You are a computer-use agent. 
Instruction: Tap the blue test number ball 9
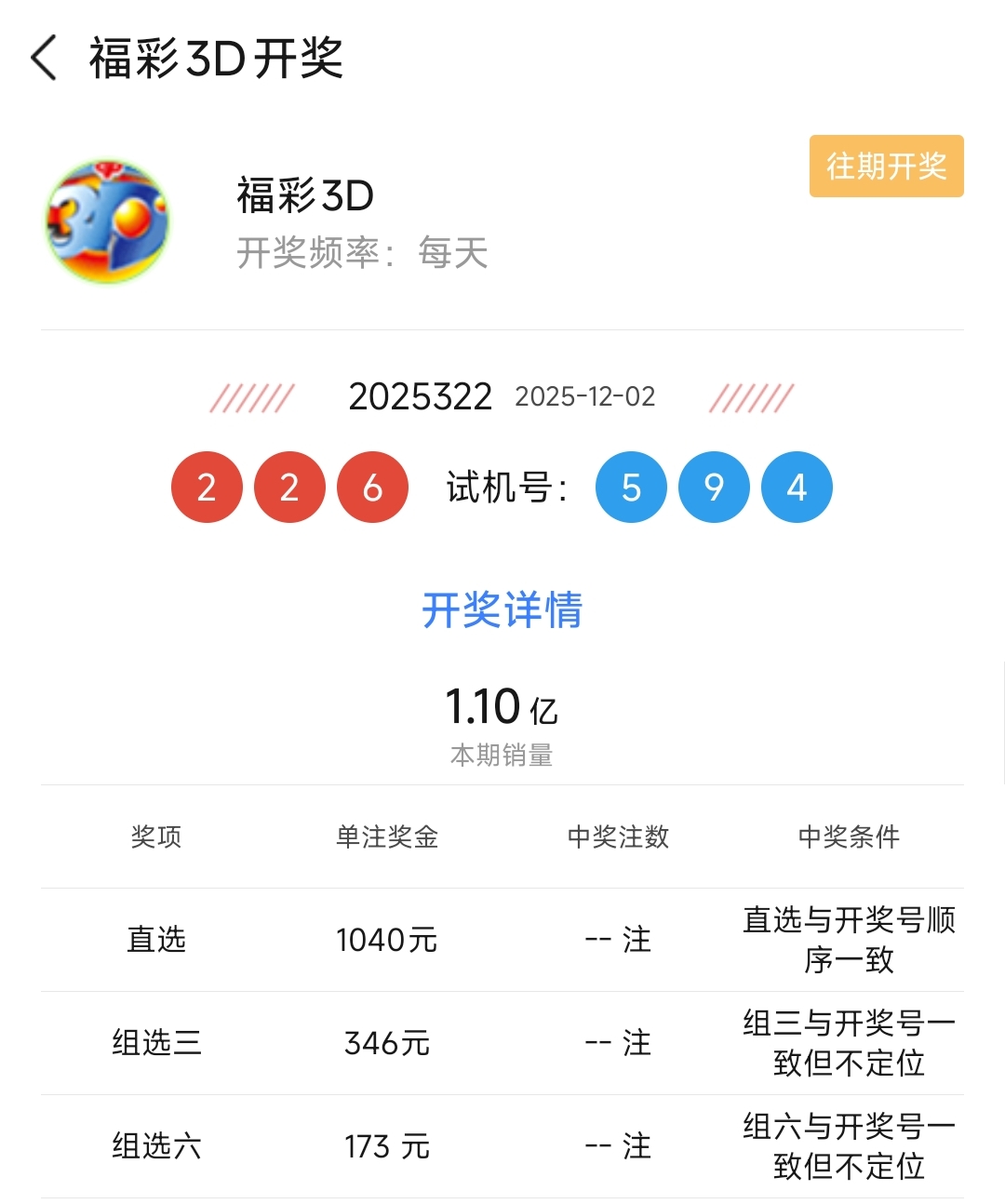(x=713, y=487)
